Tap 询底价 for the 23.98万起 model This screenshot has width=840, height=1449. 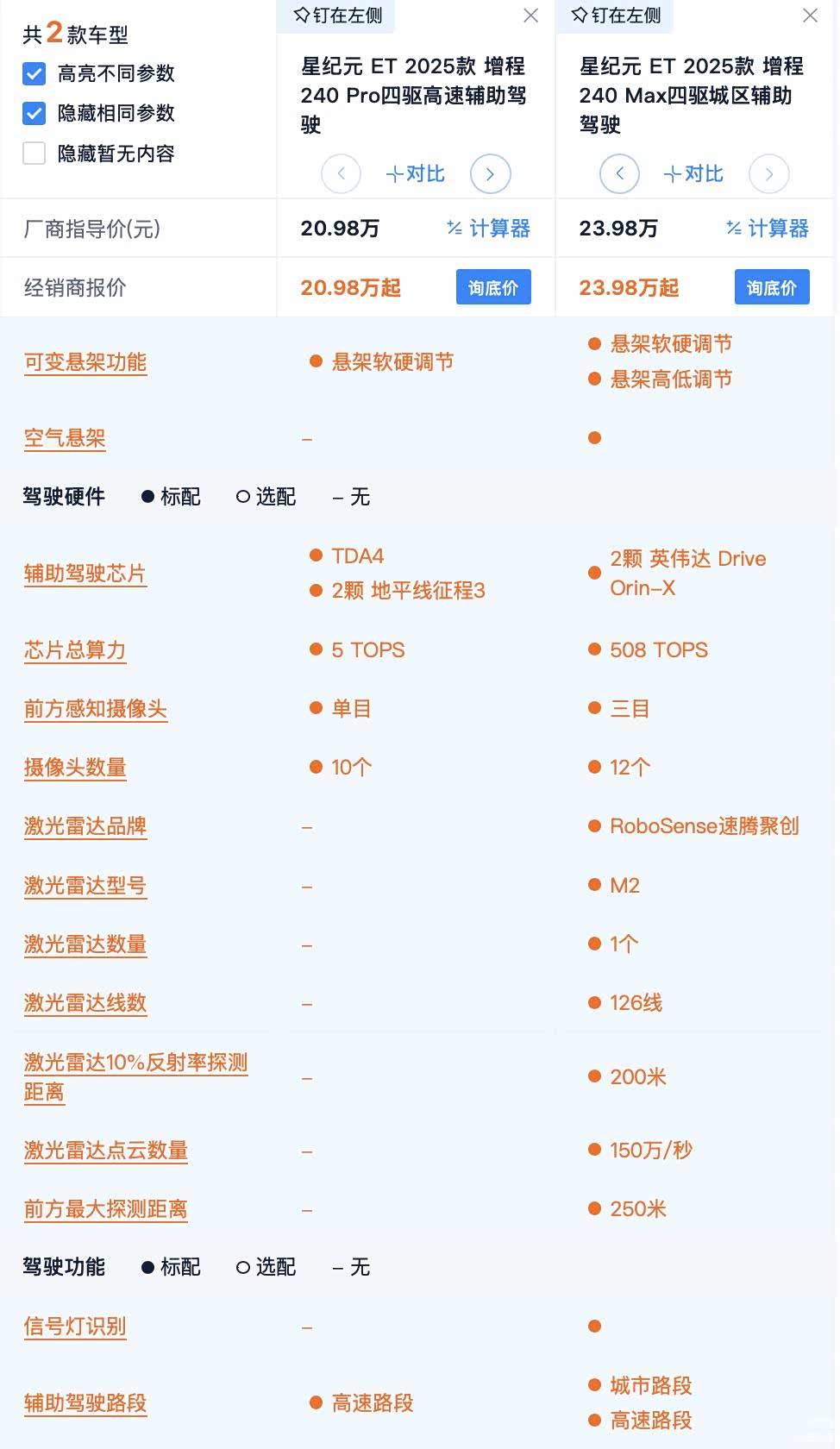(772, 287)
